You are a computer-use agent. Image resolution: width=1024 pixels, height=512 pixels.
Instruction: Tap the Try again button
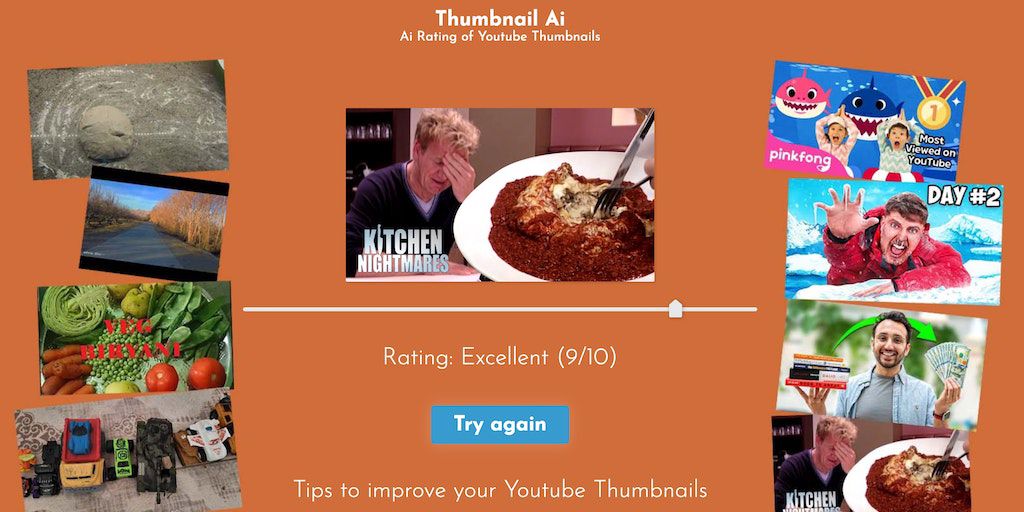(x=500, y=424)
